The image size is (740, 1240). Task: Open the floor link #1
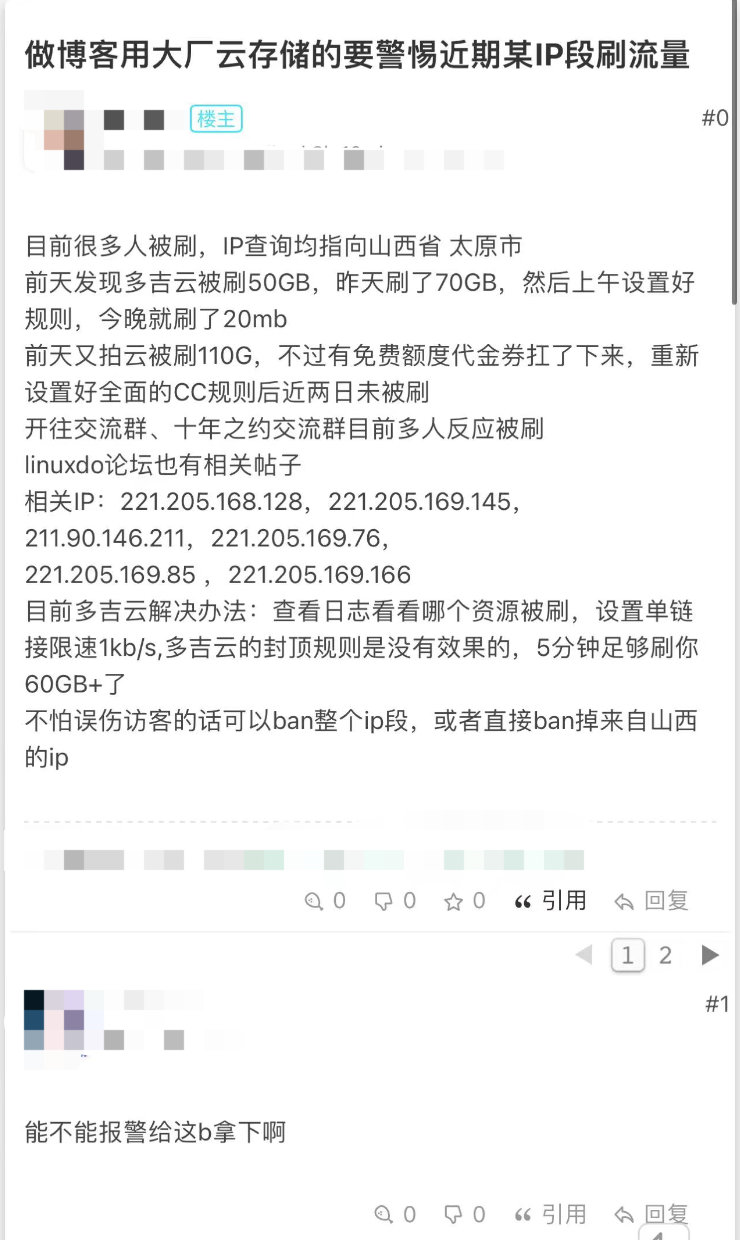point(717,1004)
